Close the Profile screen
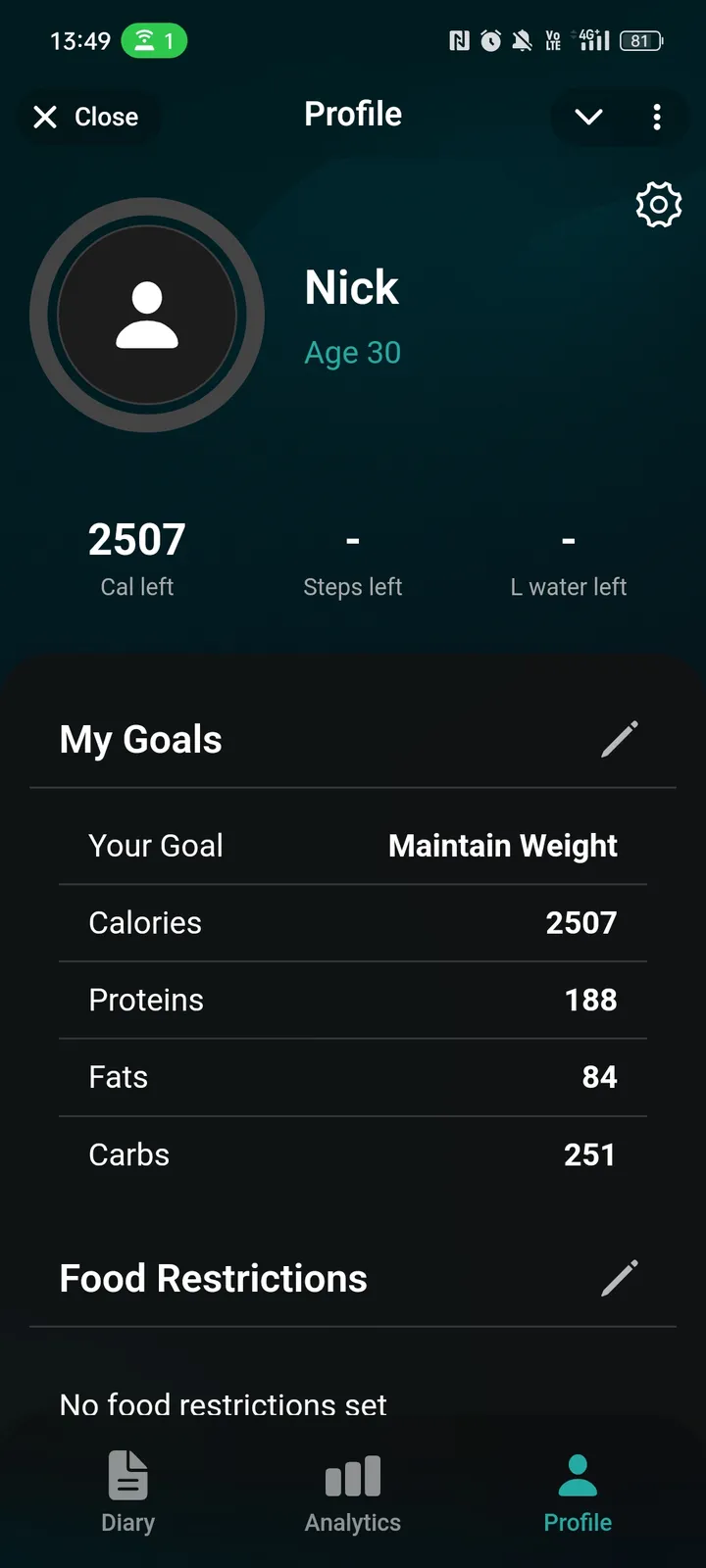Viewport: 706px width, 1568px height. [86, 118]
